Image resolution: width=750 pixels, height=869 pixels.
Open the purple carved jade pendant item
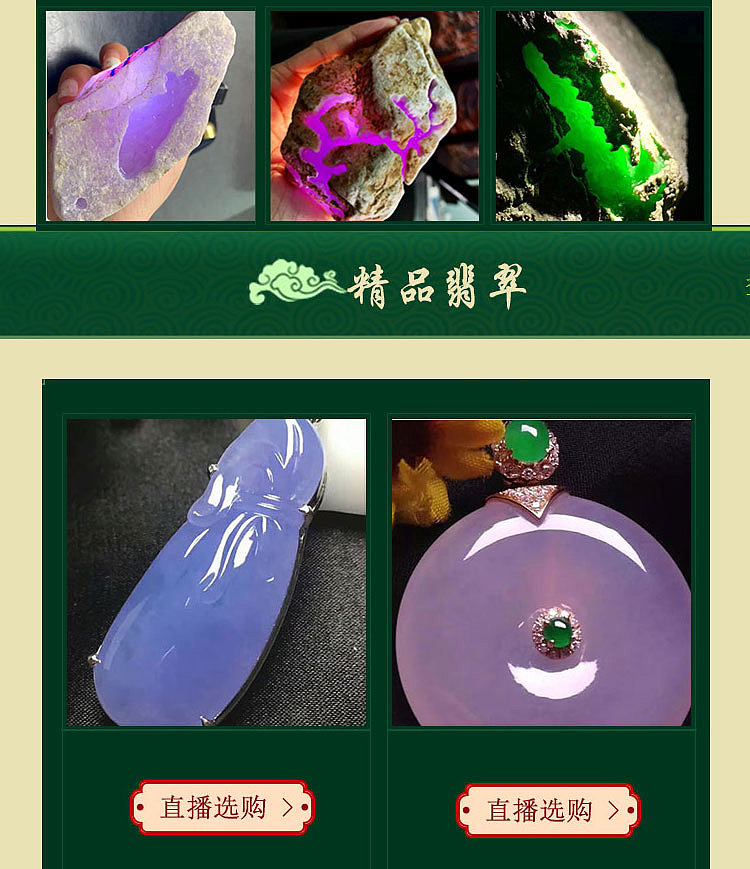pos(216,572)
